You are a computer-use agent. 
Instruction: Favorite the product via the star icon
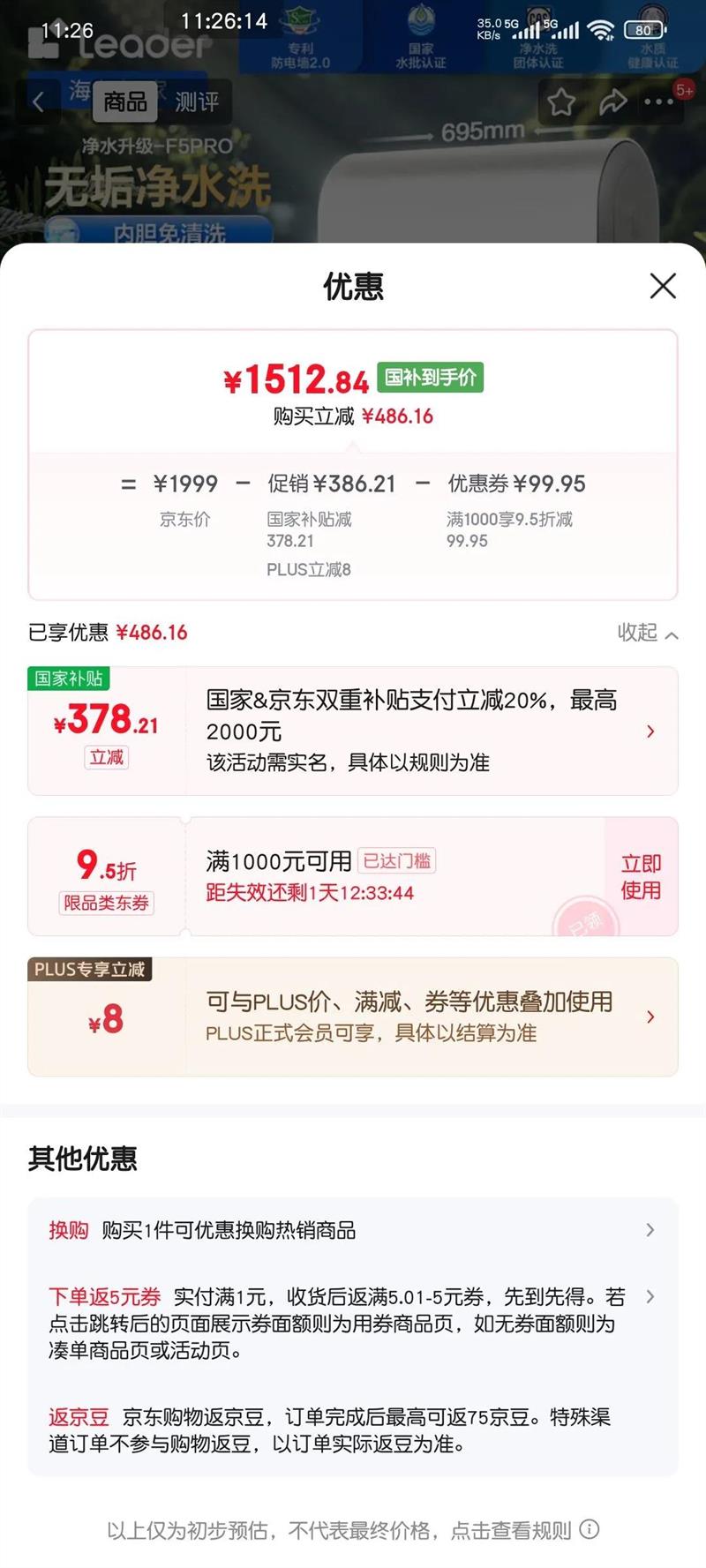click(x=561, y=102)
